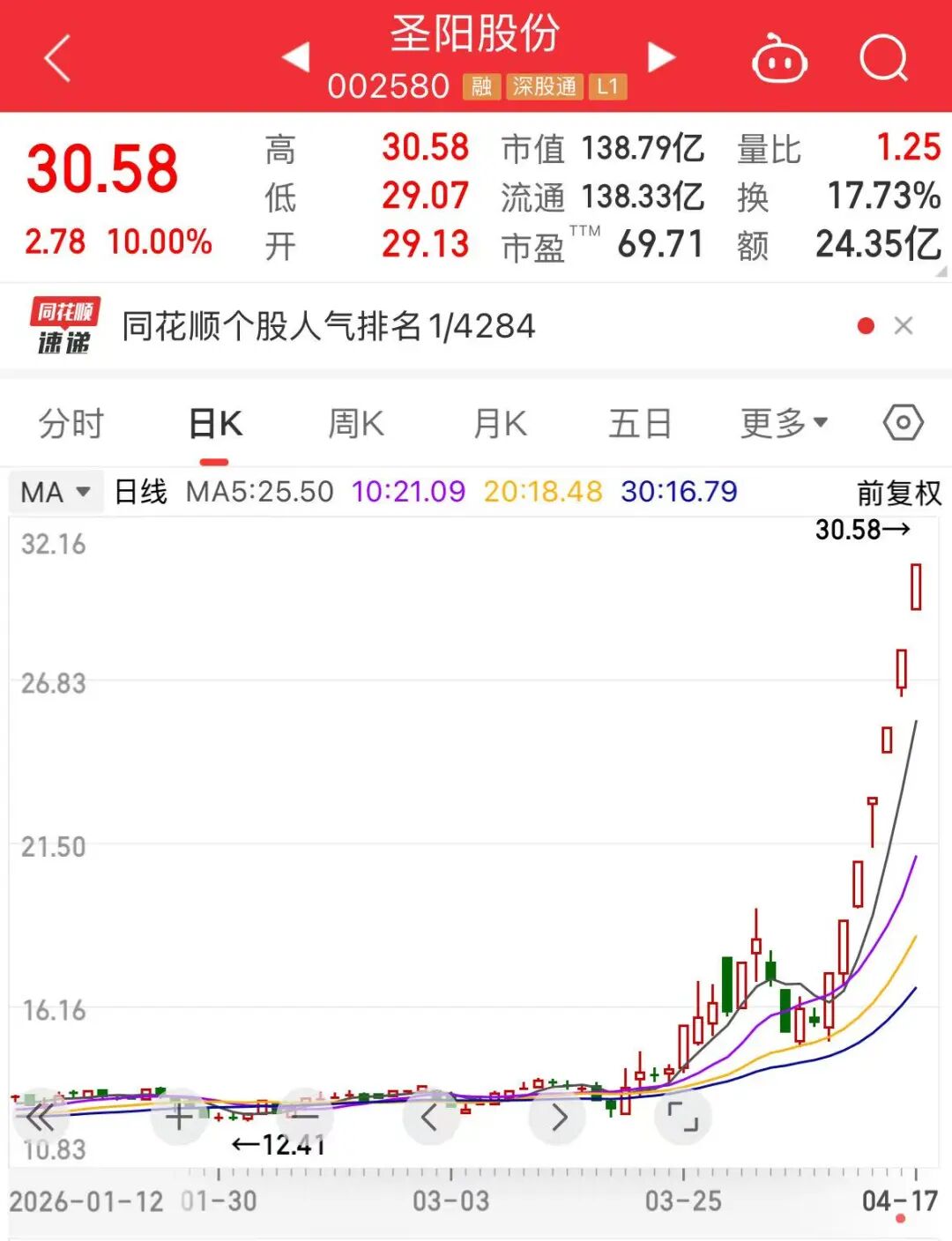Show the 月K monthly chart

(500, 424)
